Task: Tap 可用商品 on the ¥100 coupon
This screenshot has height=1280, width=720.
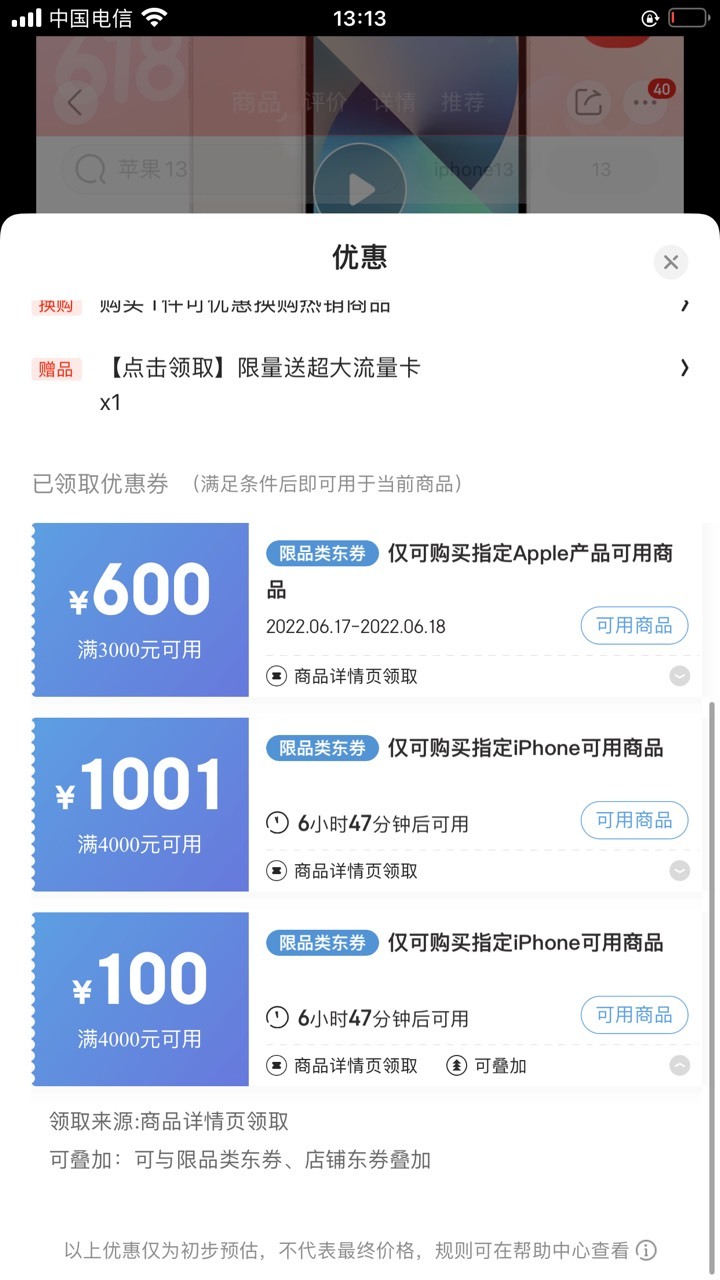Action: (x=634, y=1015)
